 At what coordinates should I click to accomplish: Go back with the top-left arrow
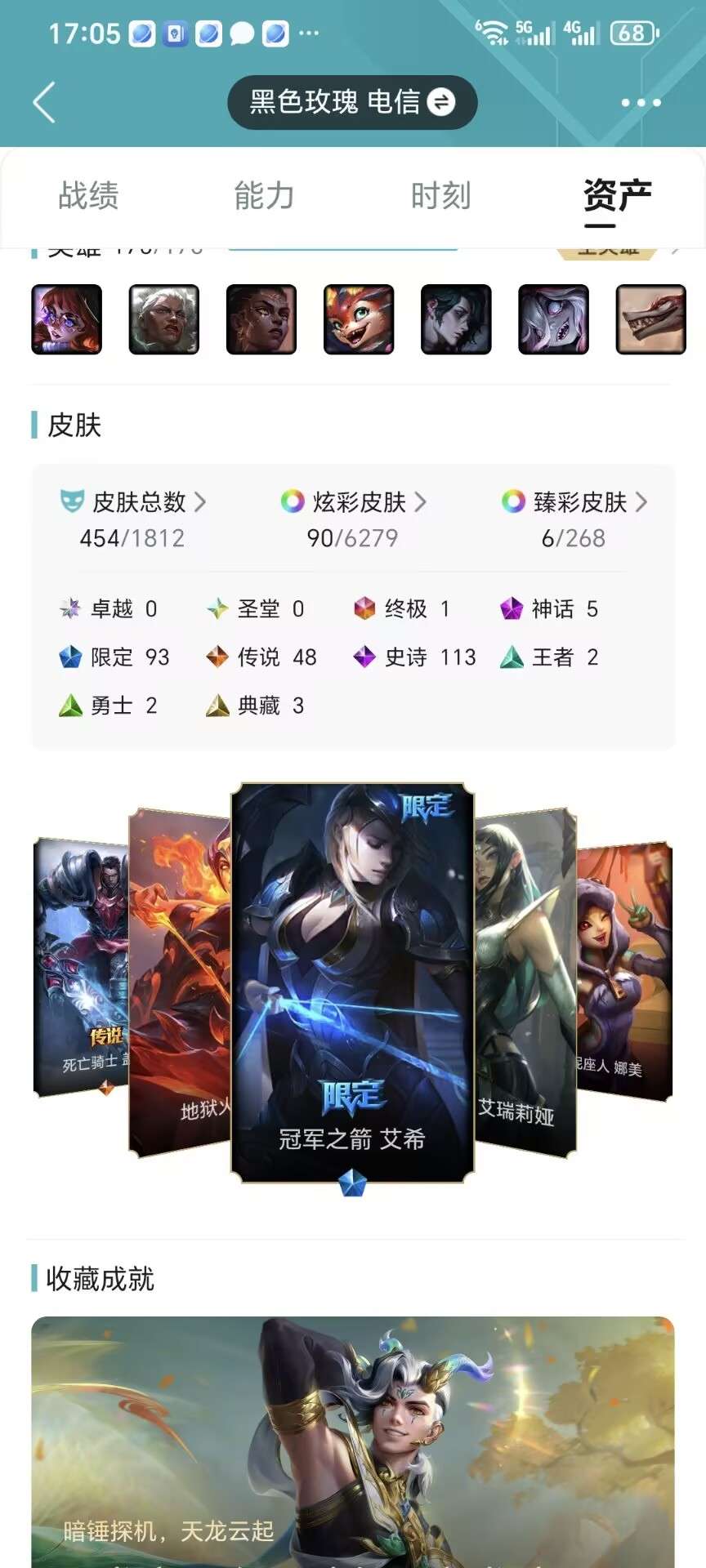pyautogui.click(x=44, y=102)
